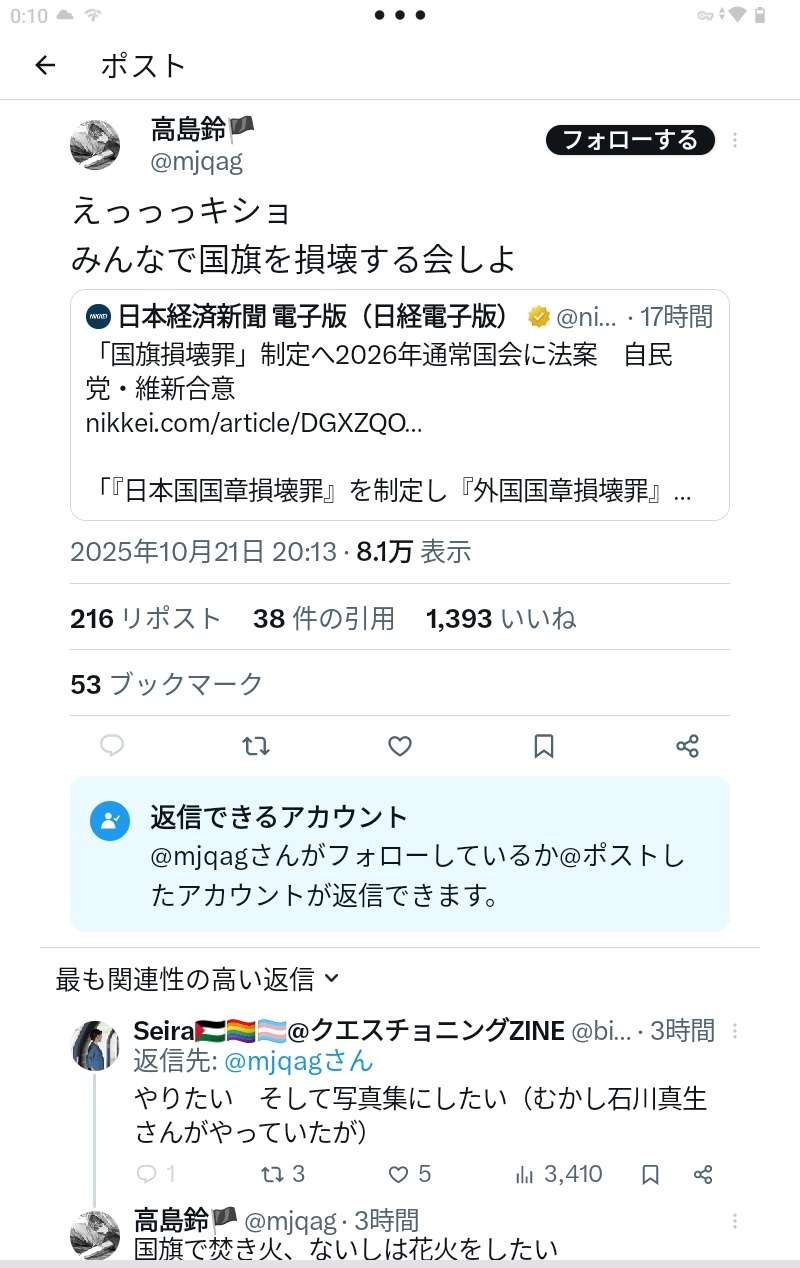Image resolution: width=800 pixels, height=1268 pixels.
Task: Repost the main post
Action: click(x=256, y=746)
